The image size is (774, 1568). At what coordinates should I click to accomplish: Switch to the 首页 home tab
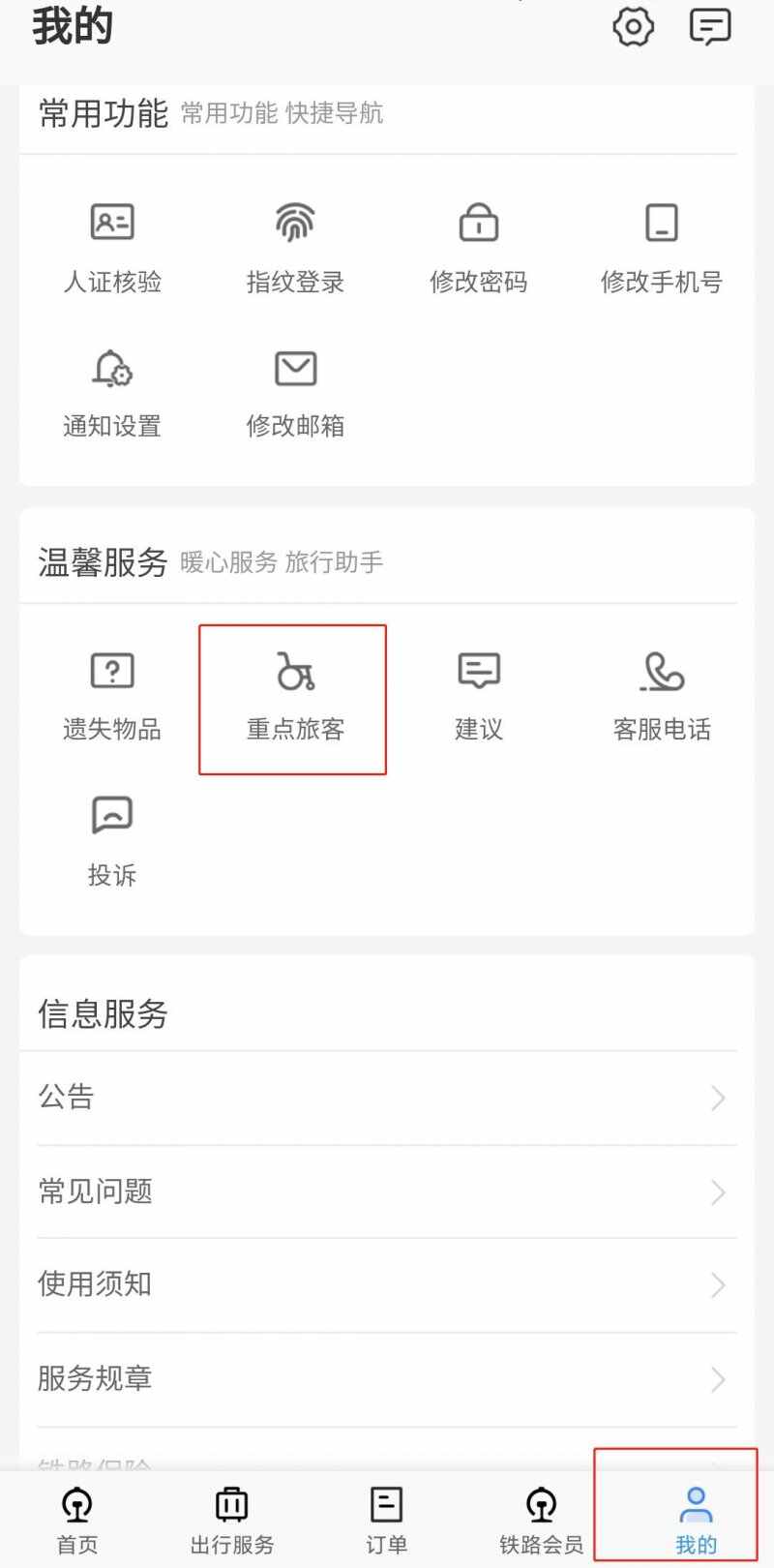tap(77, 1520)
